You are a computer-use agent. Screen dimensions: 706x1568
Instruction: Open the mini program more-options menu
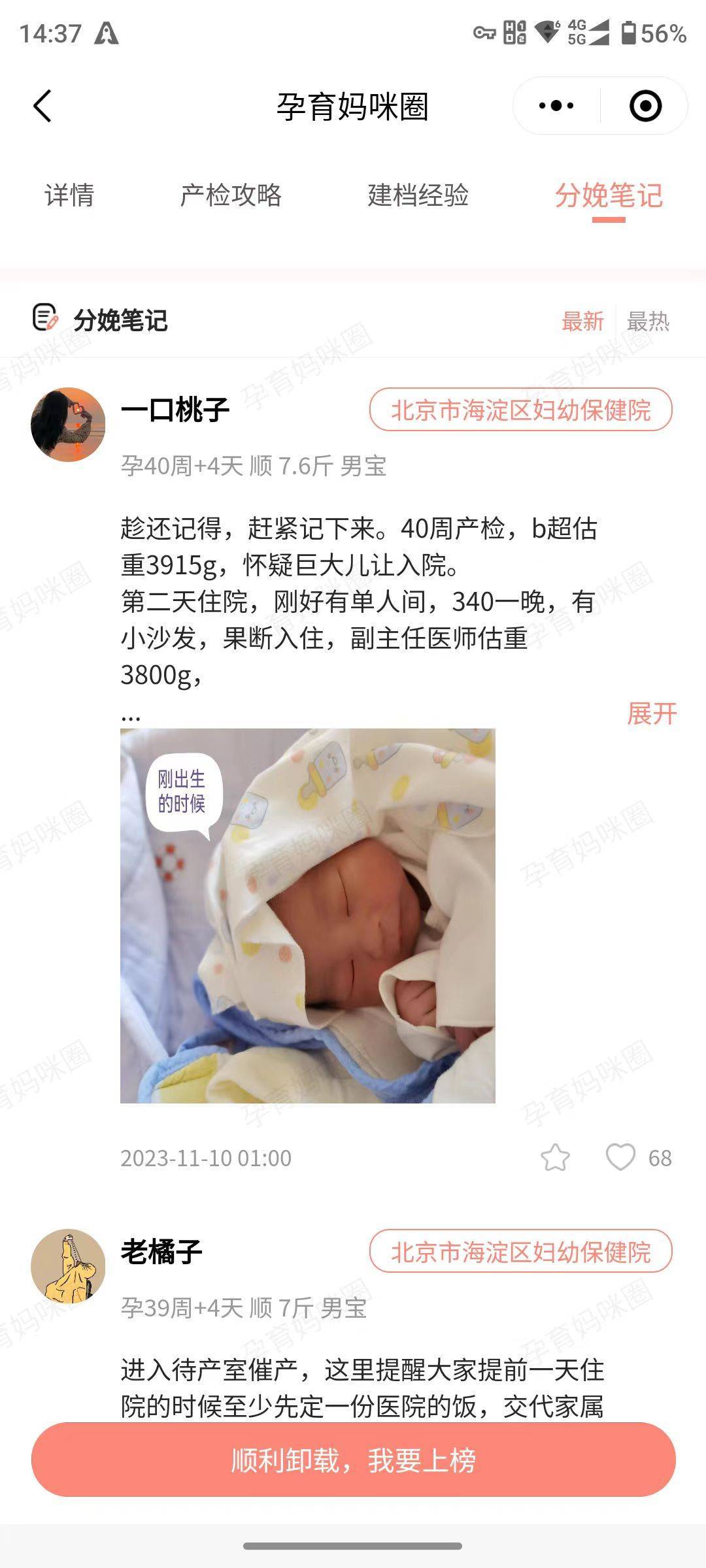click(x=556, y=106)
